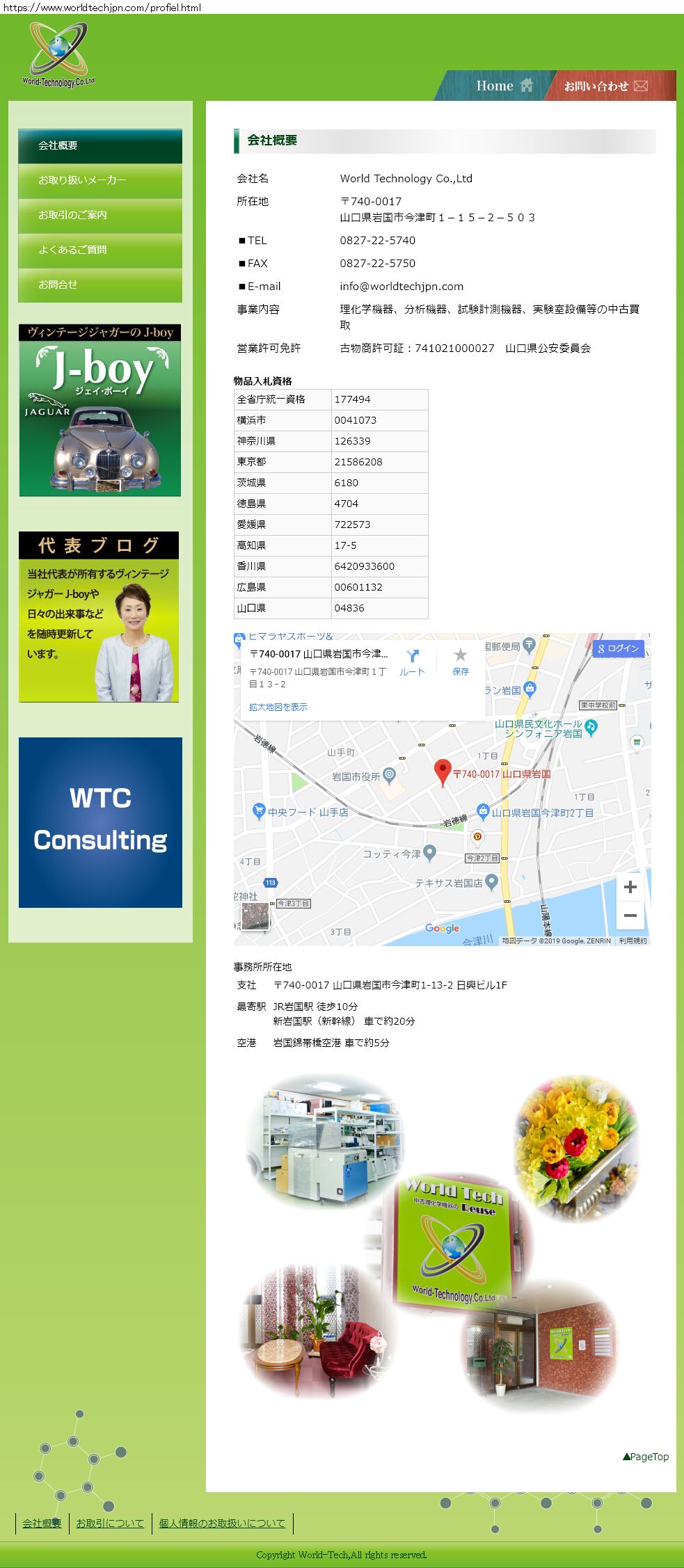Open 個人情報のお取扱いについて footer link
The height and width of the screenshot is (1568, 684).
point(222,1523)
